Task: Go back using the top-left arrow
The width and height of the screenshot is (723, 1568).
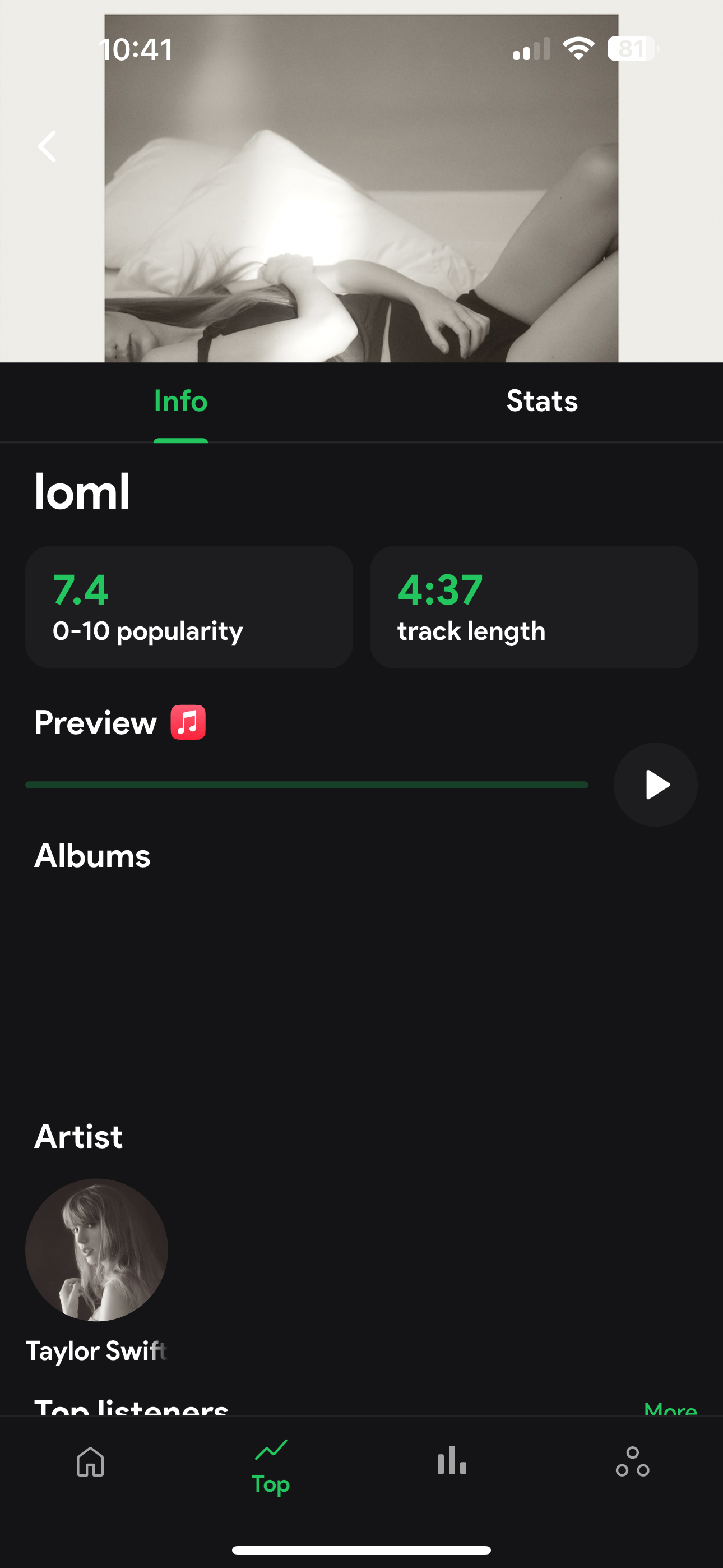Action: tap(48, 147)
